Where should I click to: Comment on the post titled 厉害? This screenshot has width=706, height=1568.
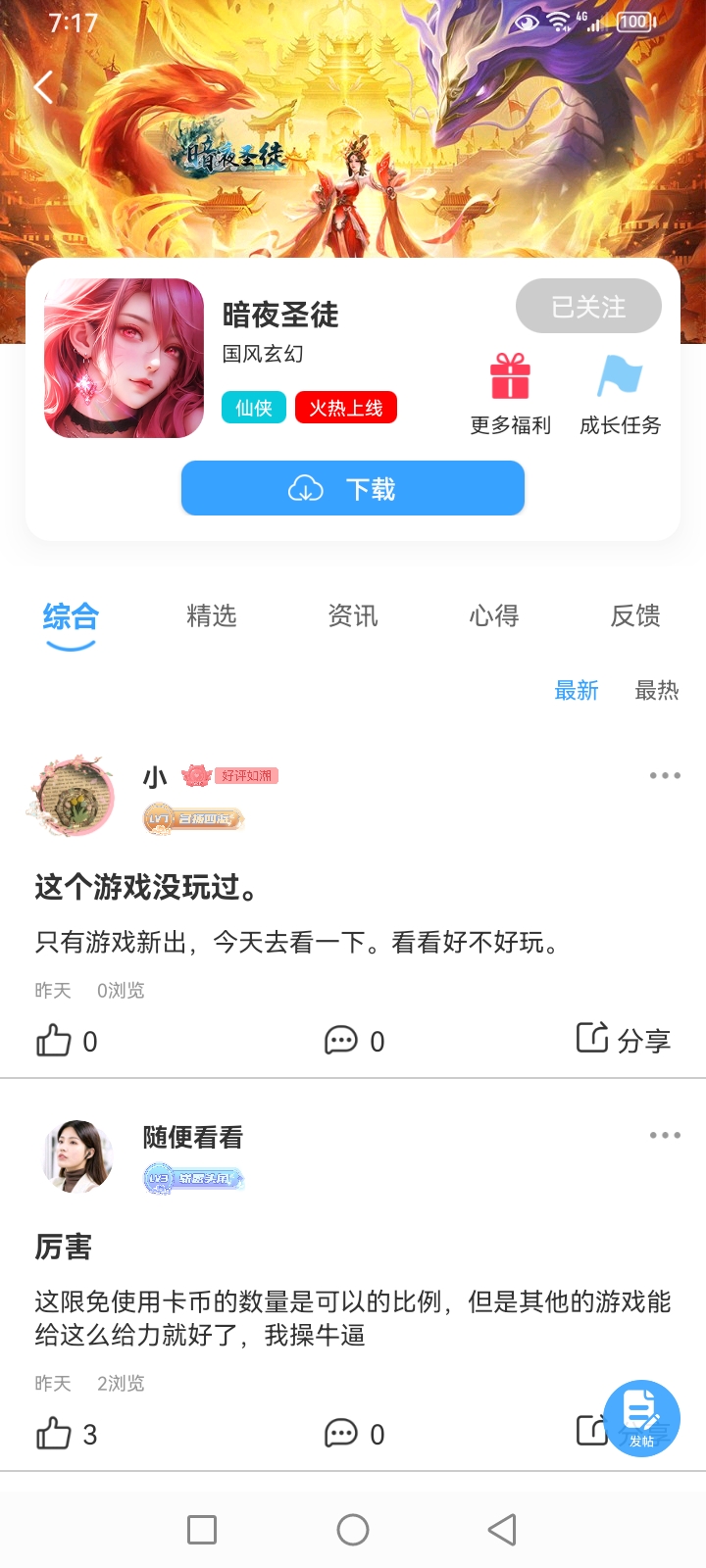[x=341, y=1434]
